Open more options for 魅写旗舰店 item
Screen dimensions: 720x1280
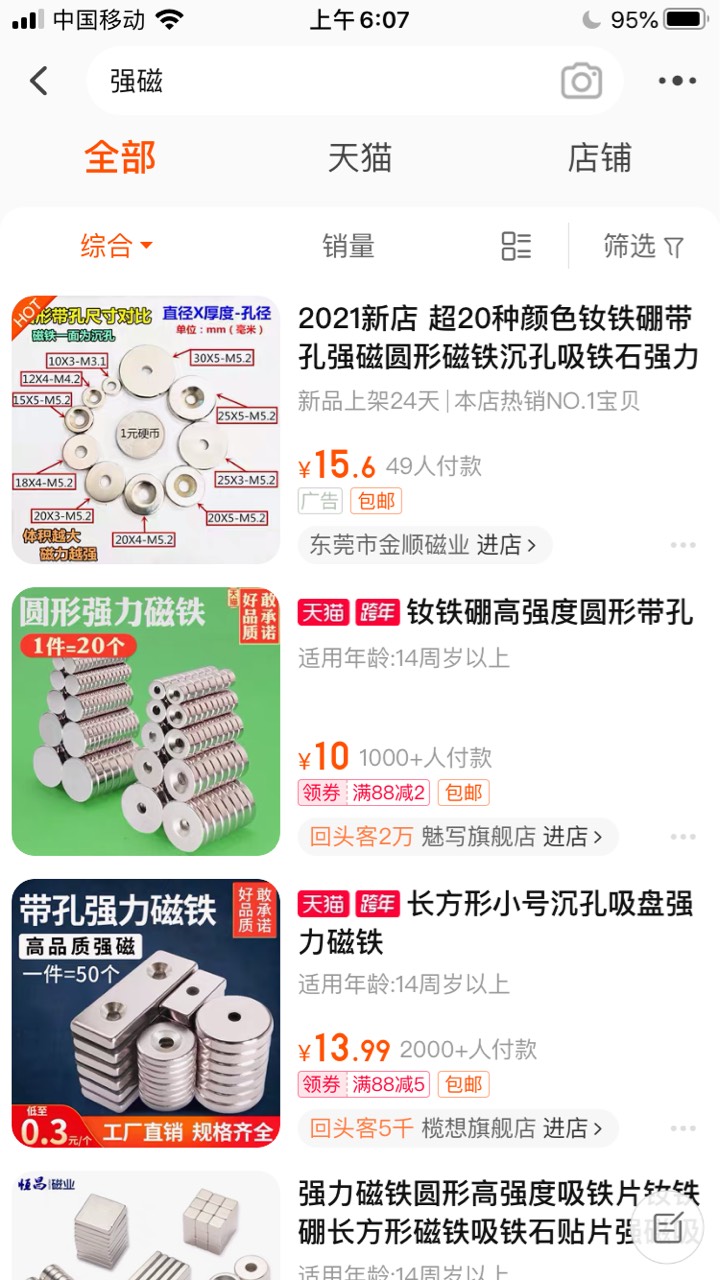point(683,837)
